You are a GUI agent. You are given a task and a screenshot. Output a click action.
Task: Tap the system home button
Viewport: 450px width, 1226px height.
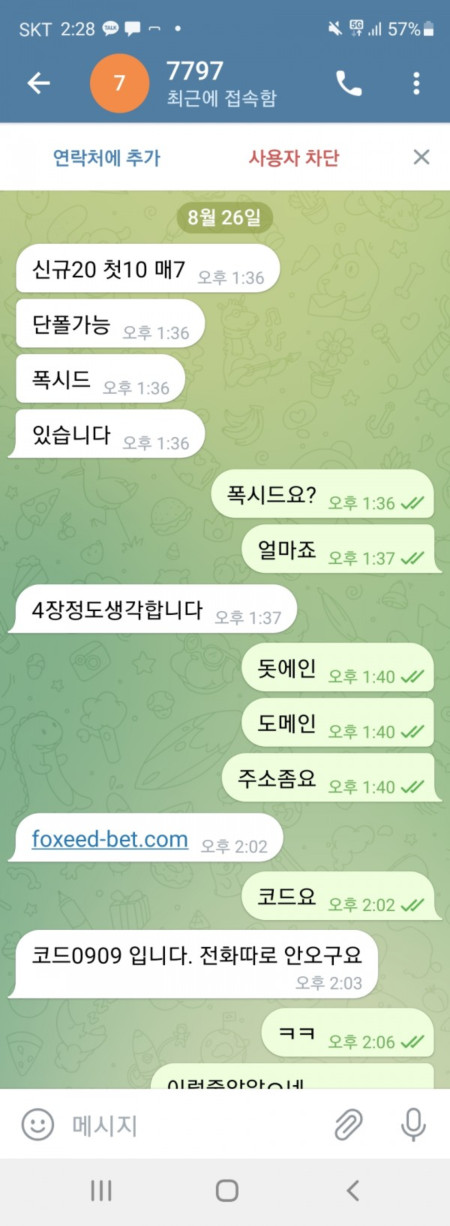tap(226, 1190)
